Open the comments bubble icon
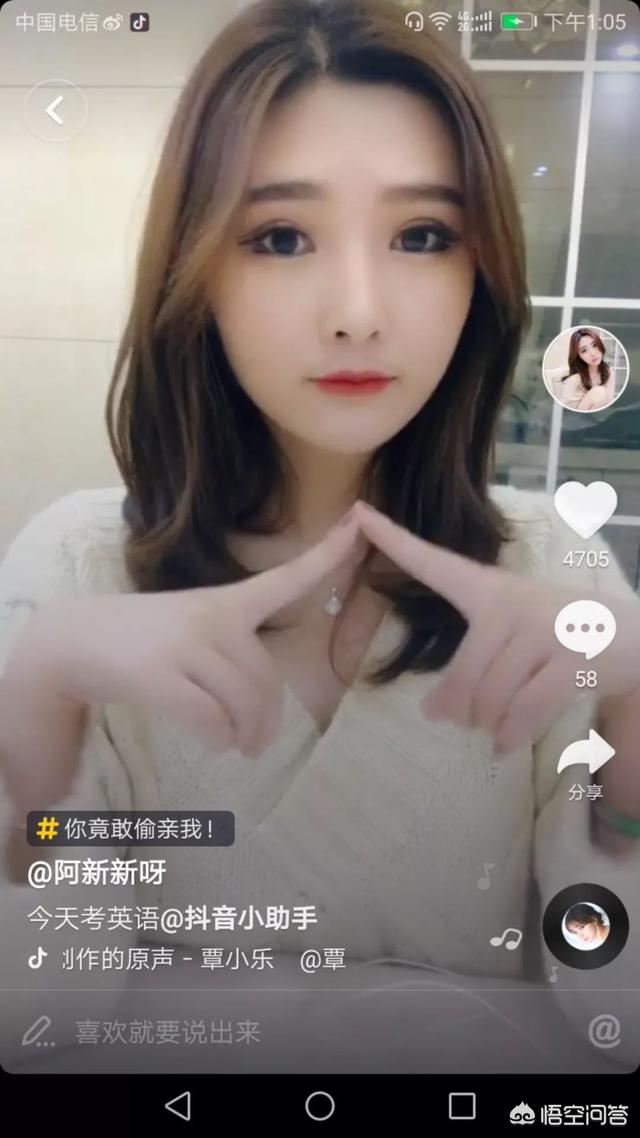 click(585, 630)
